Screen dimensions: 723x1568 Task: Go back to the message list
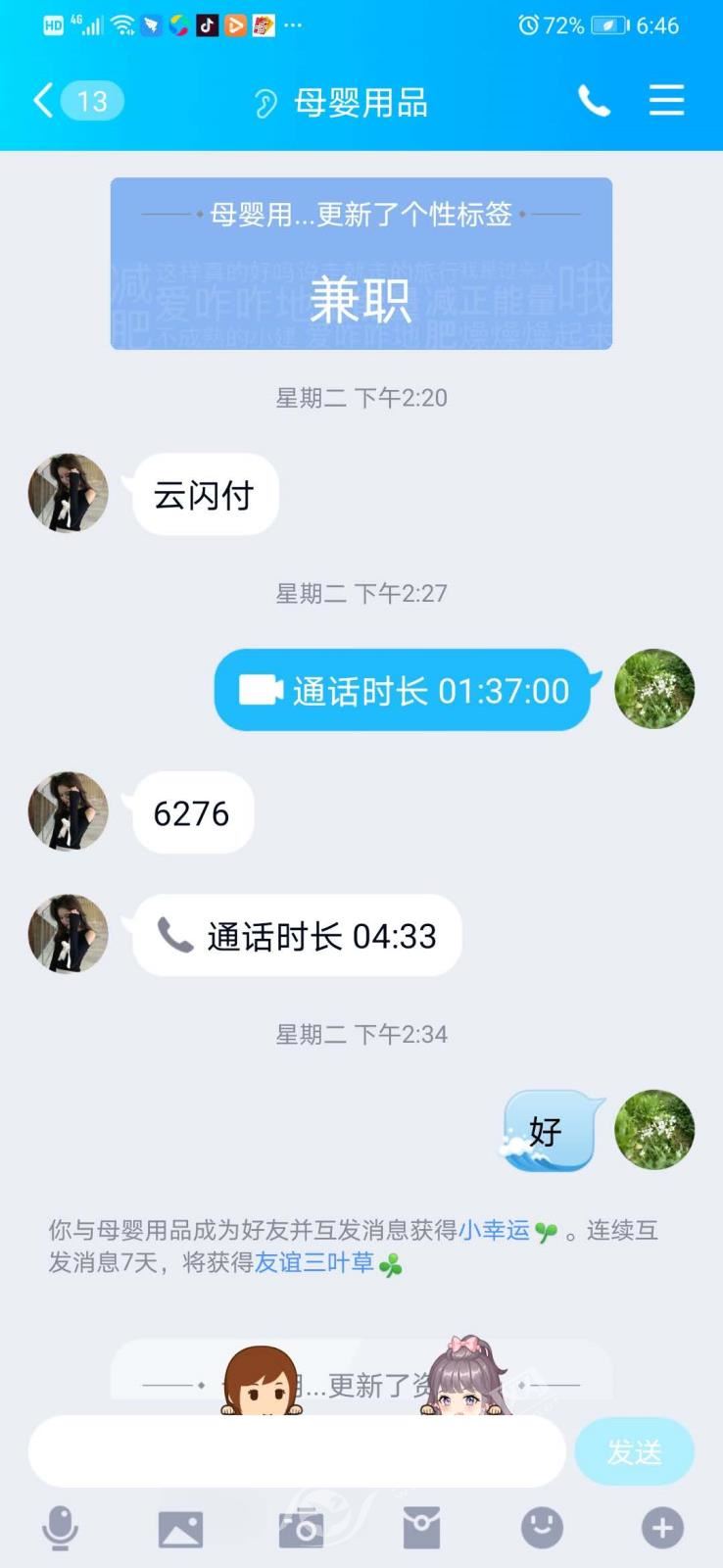(44, 101)
